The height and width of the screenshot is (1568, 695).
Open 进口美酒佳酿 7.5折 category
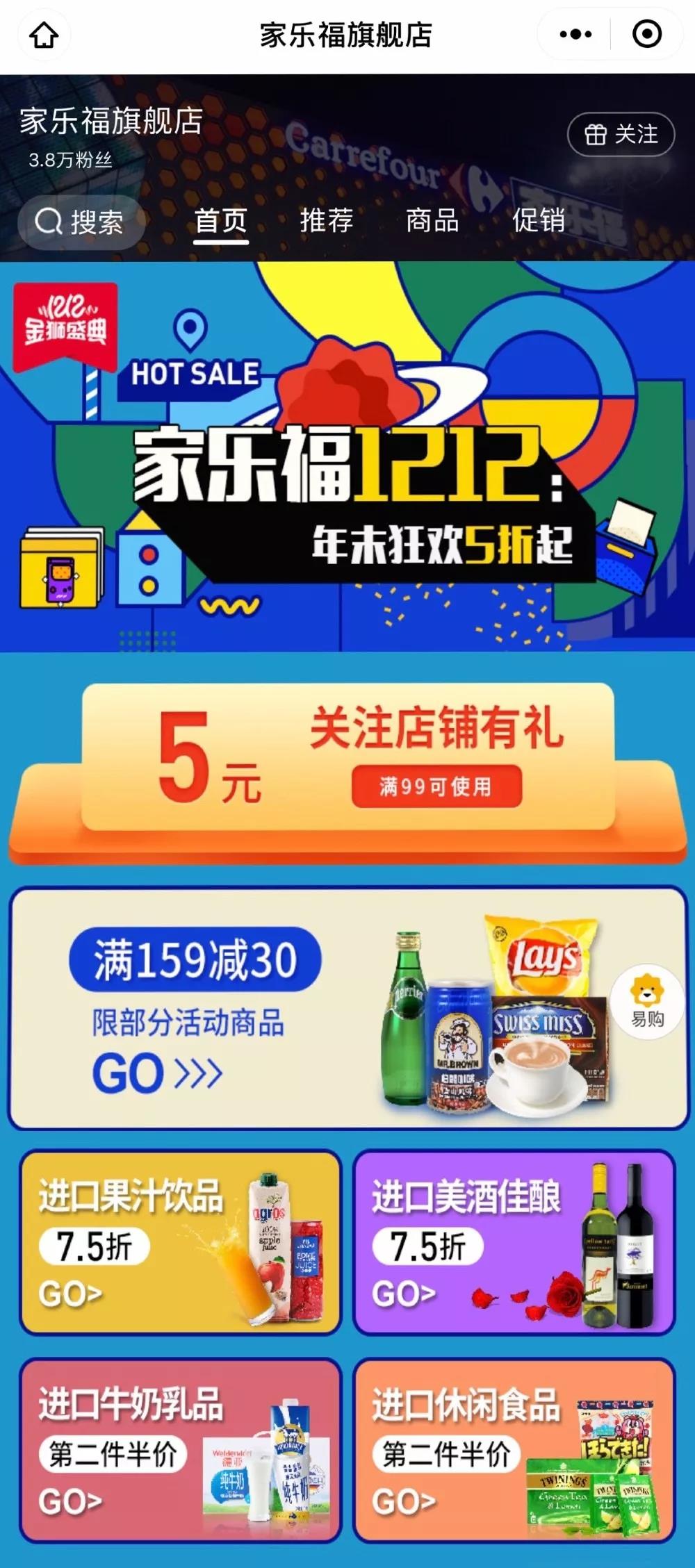click(x=514, y=1243)
